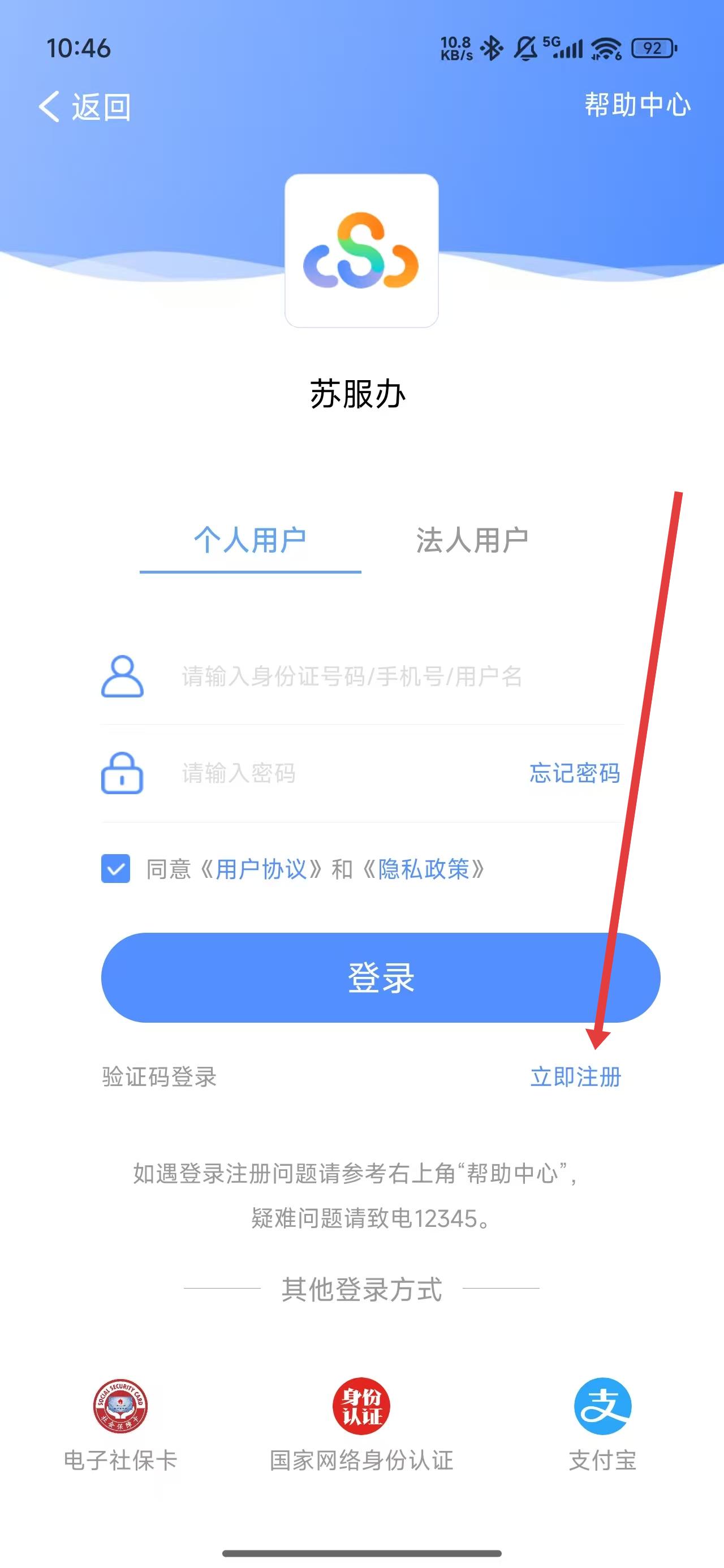The width and height of the screenshot is (724, 1568).
Task: Tap 立即注册 to register
Action: tap(575, 1077)
